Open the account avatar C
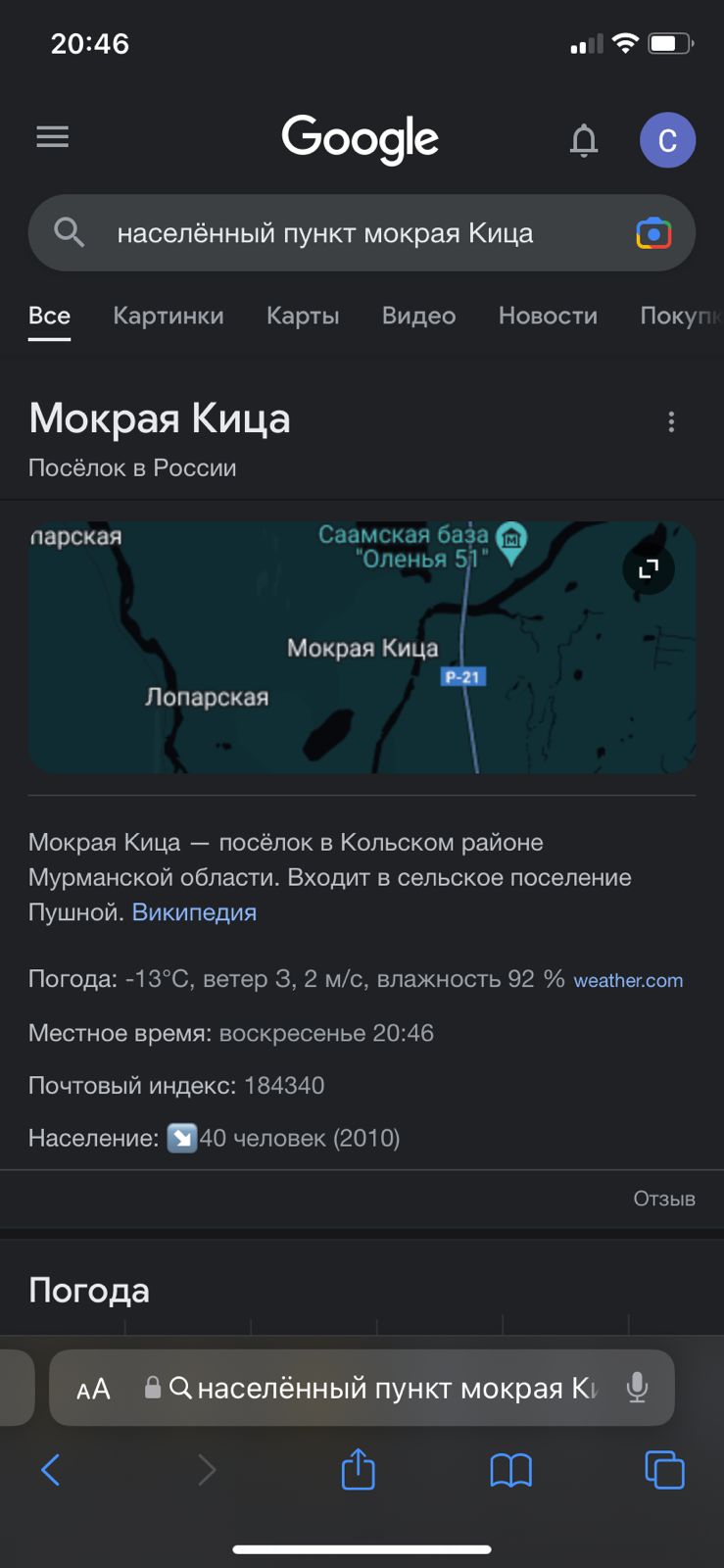Screen dimensions: 724x1568 click(667, 140)
